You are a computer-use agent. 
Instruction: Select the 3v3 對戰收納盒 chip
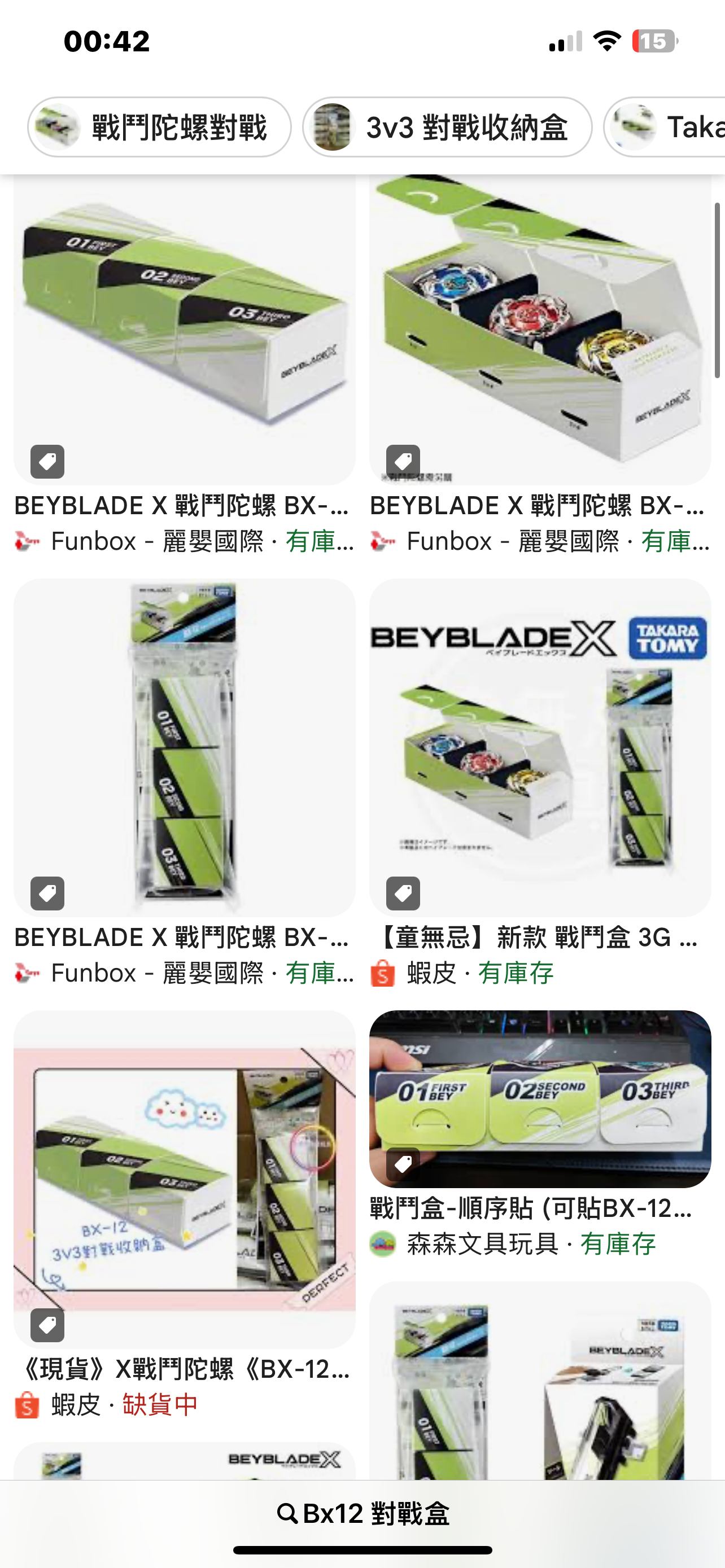(447, 127)
